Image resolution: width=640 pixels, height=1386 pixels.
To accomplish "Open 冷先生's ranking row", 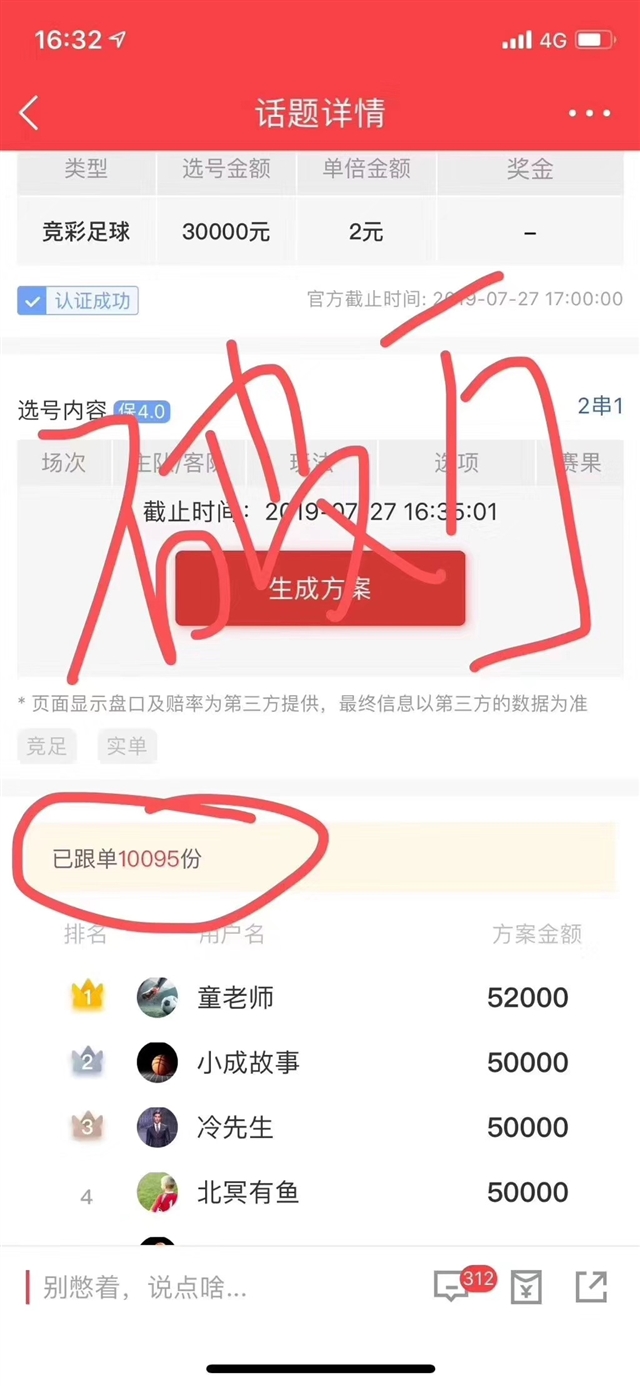I will (x=320, y=1127).
